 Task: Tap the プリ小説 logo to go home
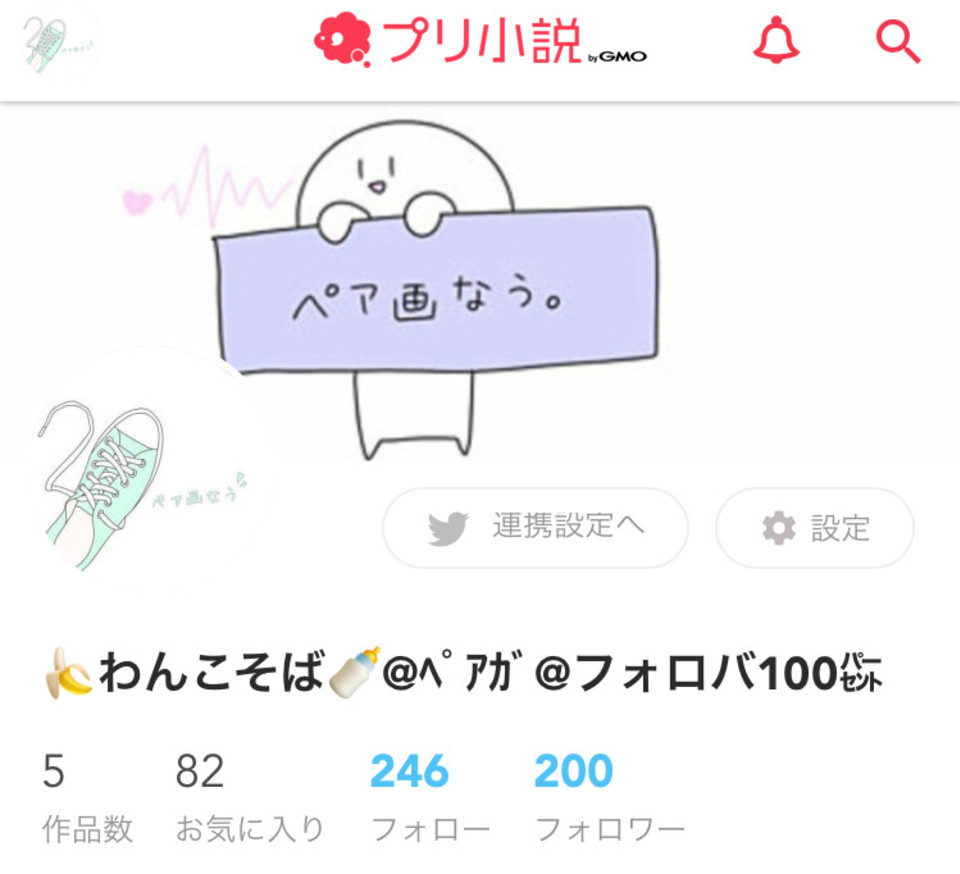480,42
